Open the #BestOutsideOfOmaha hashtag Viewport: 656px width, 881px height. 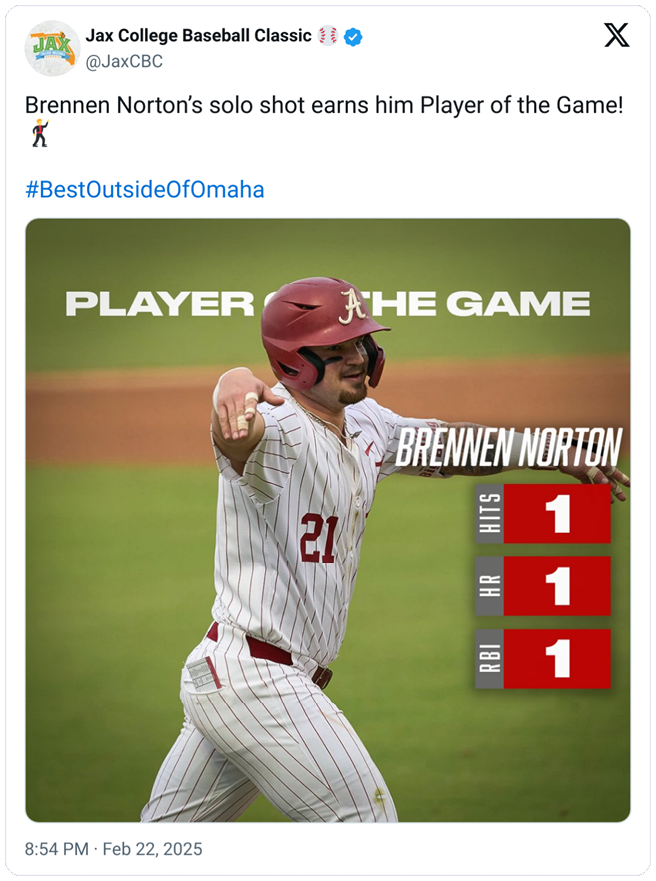145,189
